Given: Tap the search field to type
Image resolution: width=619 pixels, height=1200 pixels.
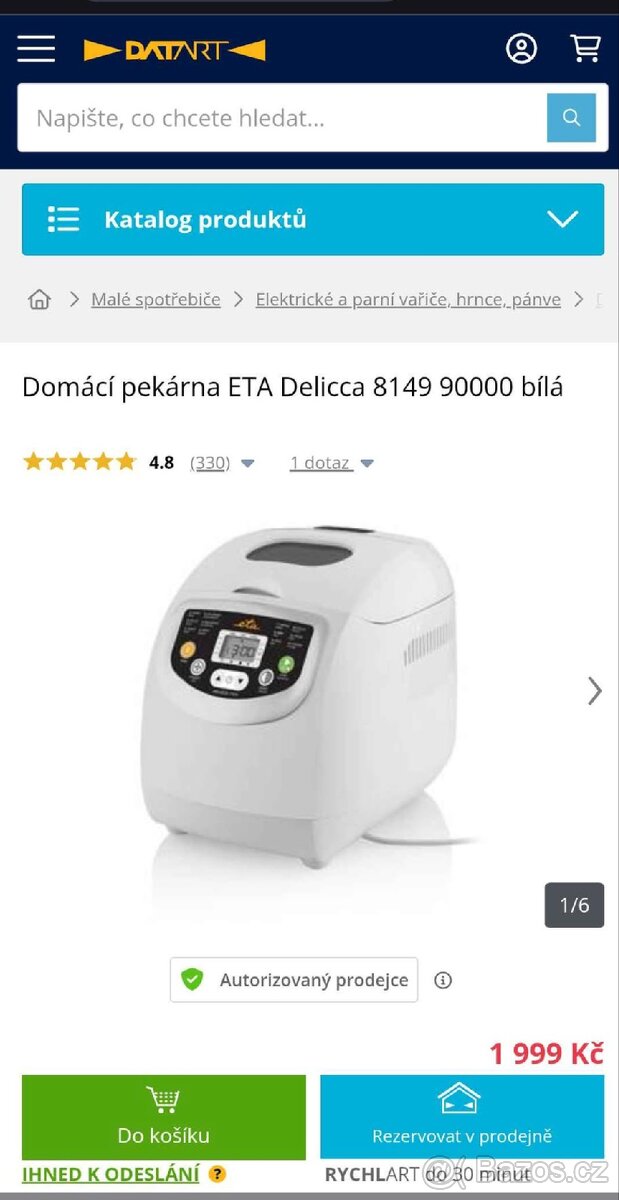Looking at the screenshot, I should (282, 118).
